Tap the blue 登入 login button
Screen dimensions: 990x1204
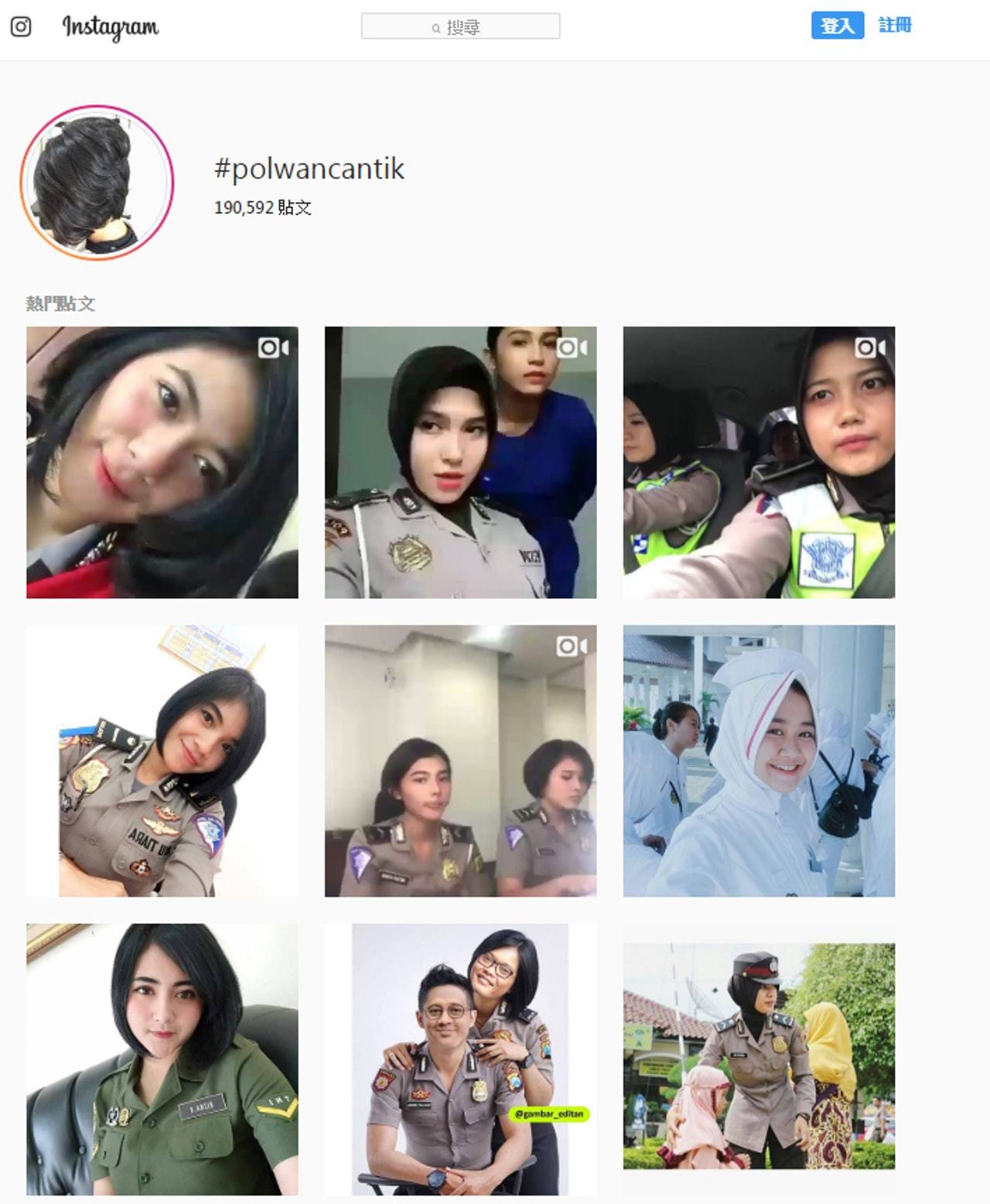(837, 26)
